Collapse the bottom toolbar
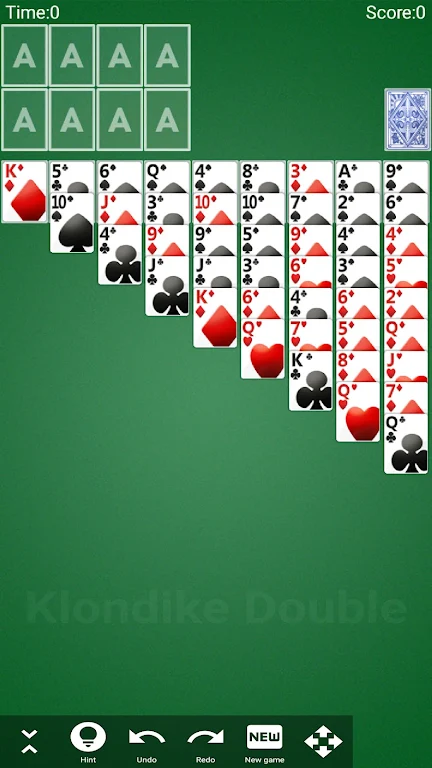 coord(29,741)
